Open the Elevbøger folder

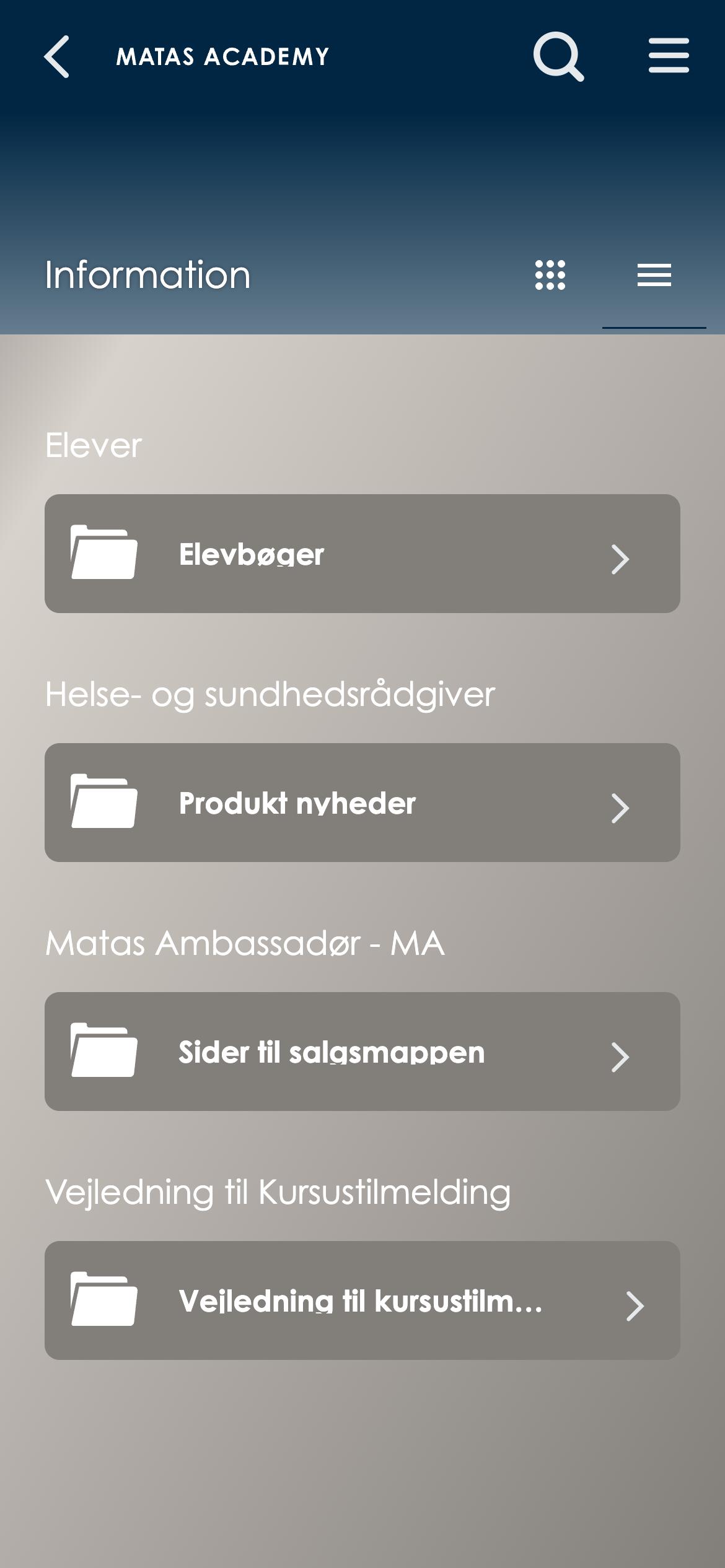click(x=362, y=554)
